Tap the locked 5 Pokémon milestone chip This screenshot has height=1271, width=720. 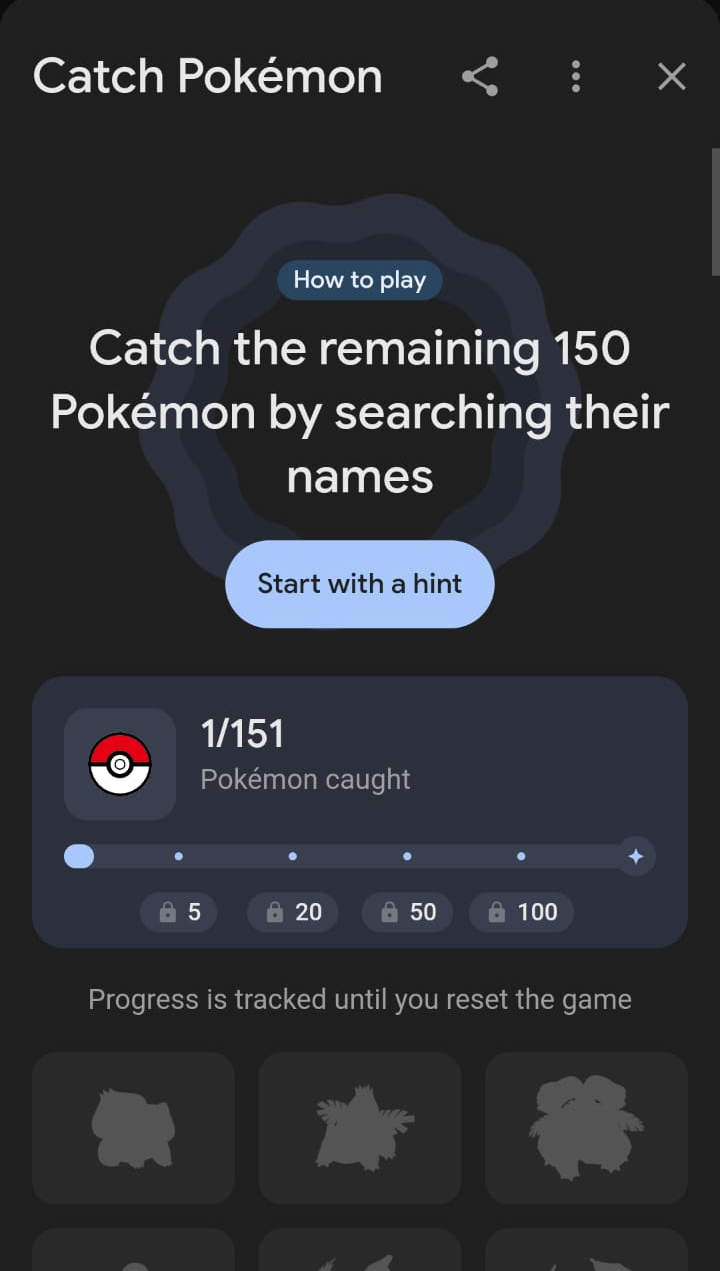point(179,912)
